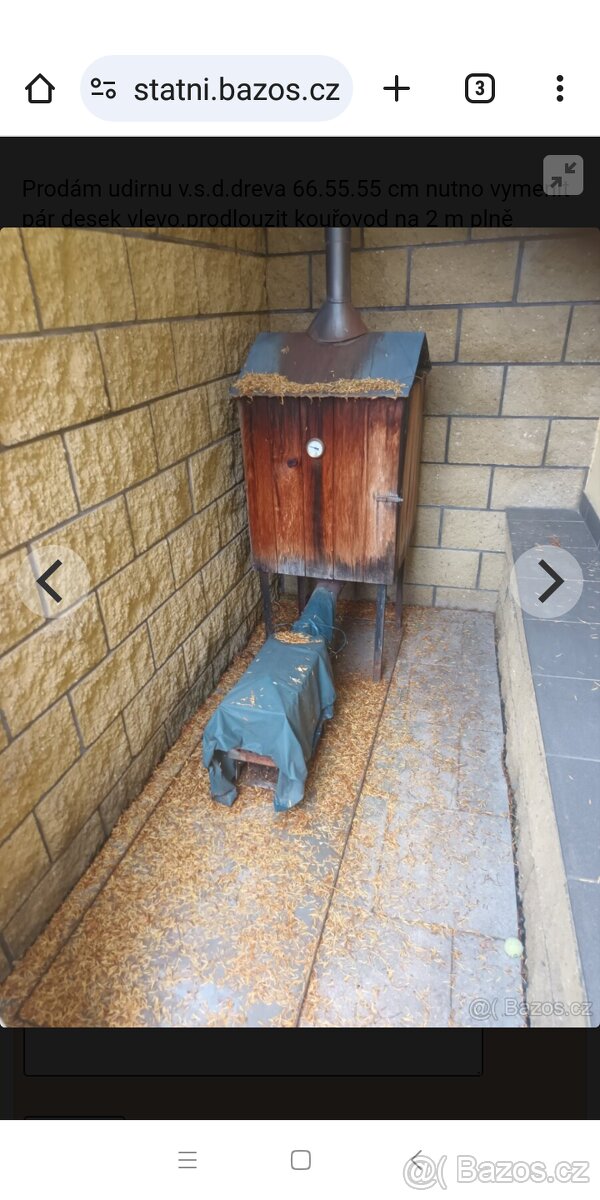Open the tab switcher showing 3 tabs
The height and width of the screenshot is (1200, 600).
click(480, 89)
